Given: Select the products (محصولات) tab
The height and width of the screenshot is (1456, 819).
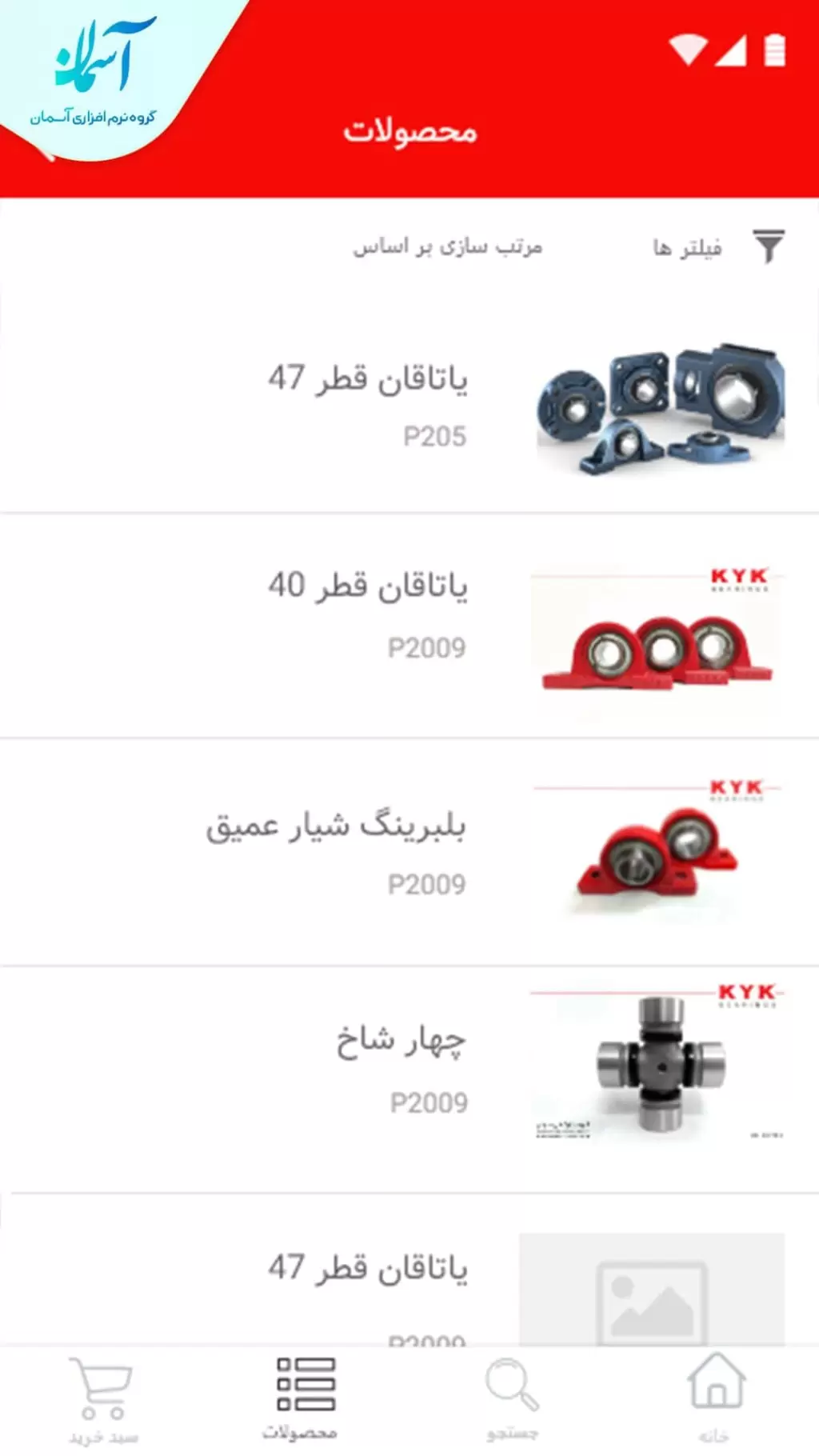Looking at the screenshot, I should (302, 1396).
